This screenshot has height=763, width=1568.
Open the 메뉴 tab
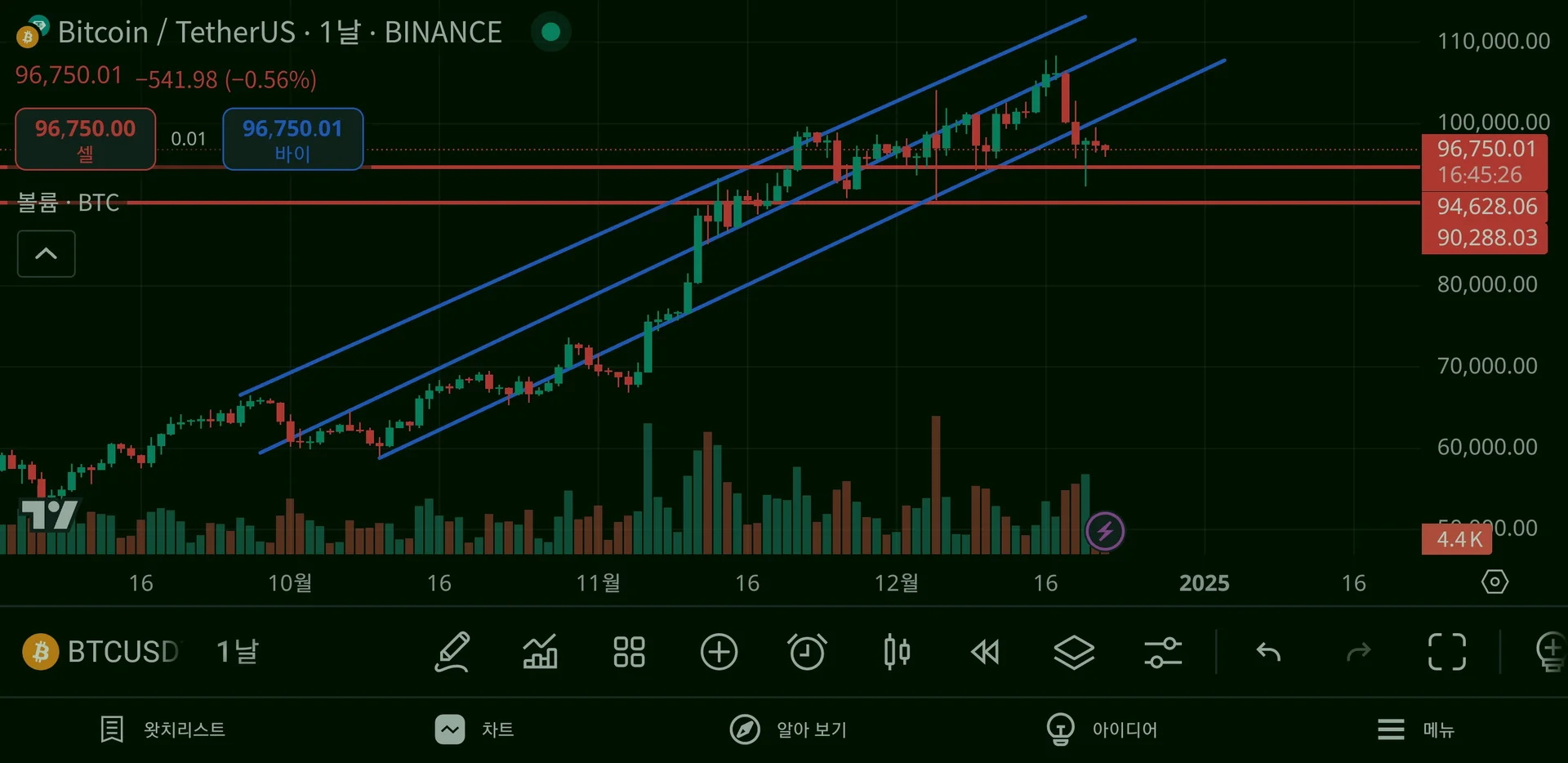[x=1415, y=729]
